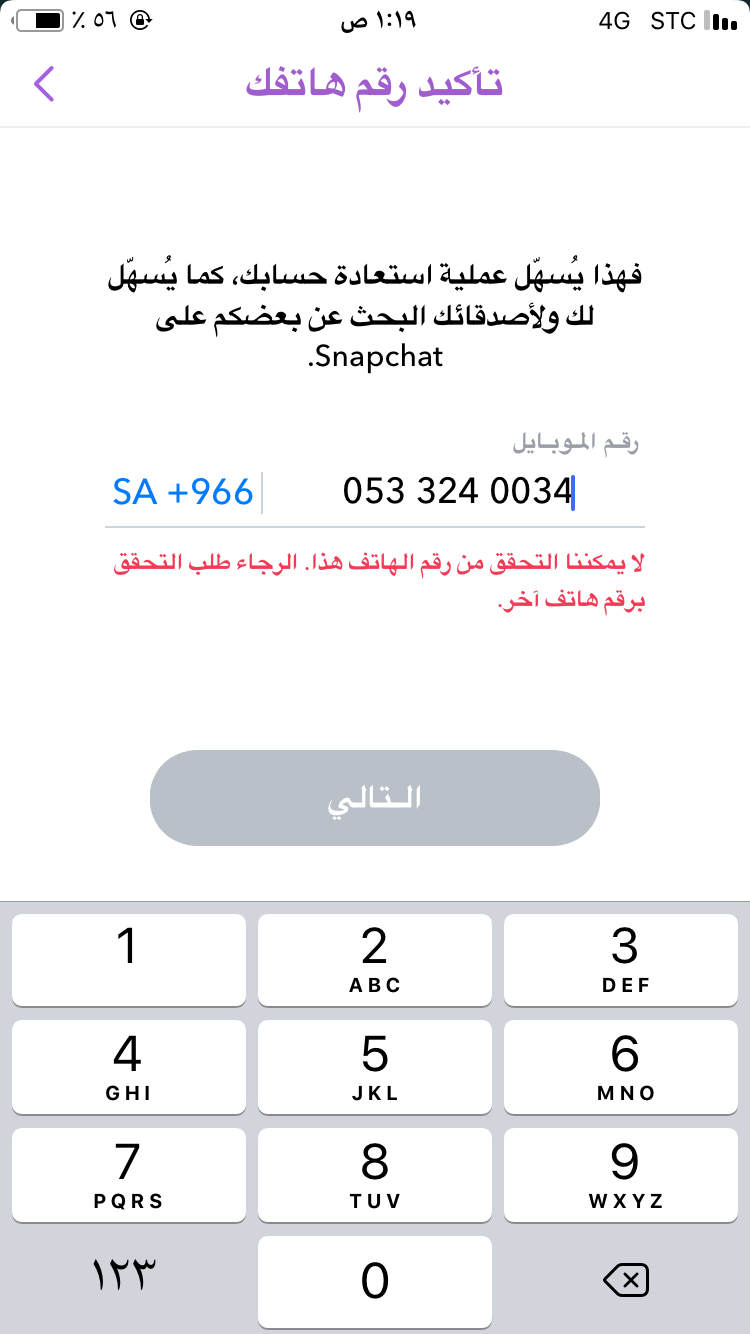Tap the التالي (Next) button
The image size is (750, 1334).
[375, 798]
